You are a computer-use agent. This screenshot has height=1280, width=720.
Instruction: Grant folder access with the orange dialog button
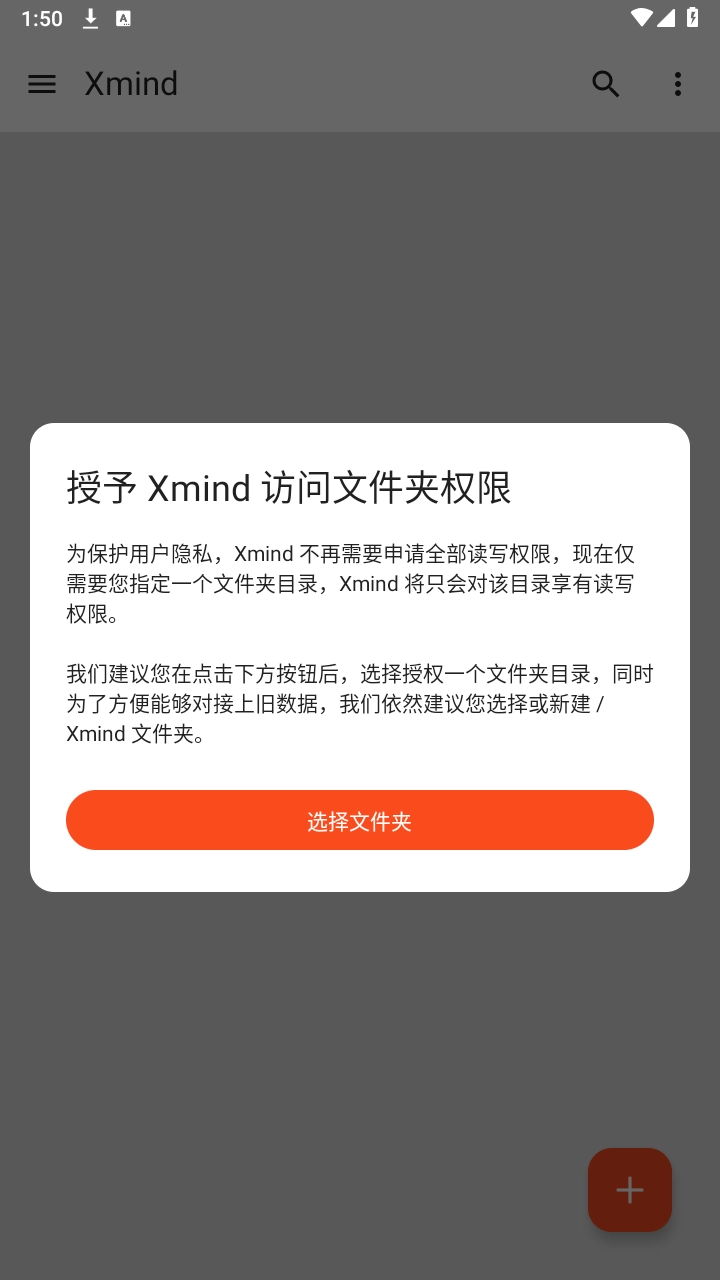click(360, 819)
